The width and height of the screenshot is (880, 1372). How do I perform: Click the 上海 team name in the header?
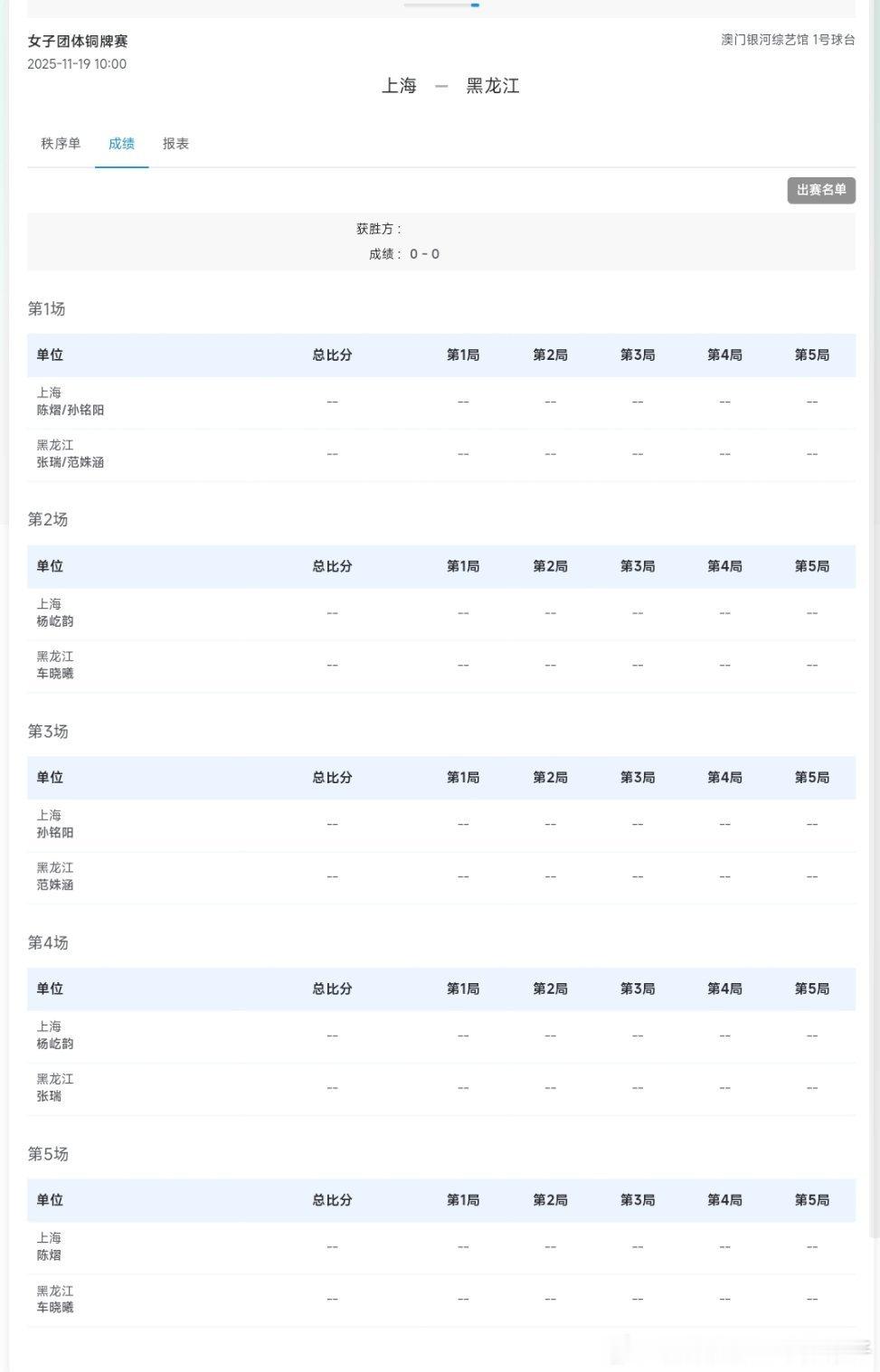402,86
